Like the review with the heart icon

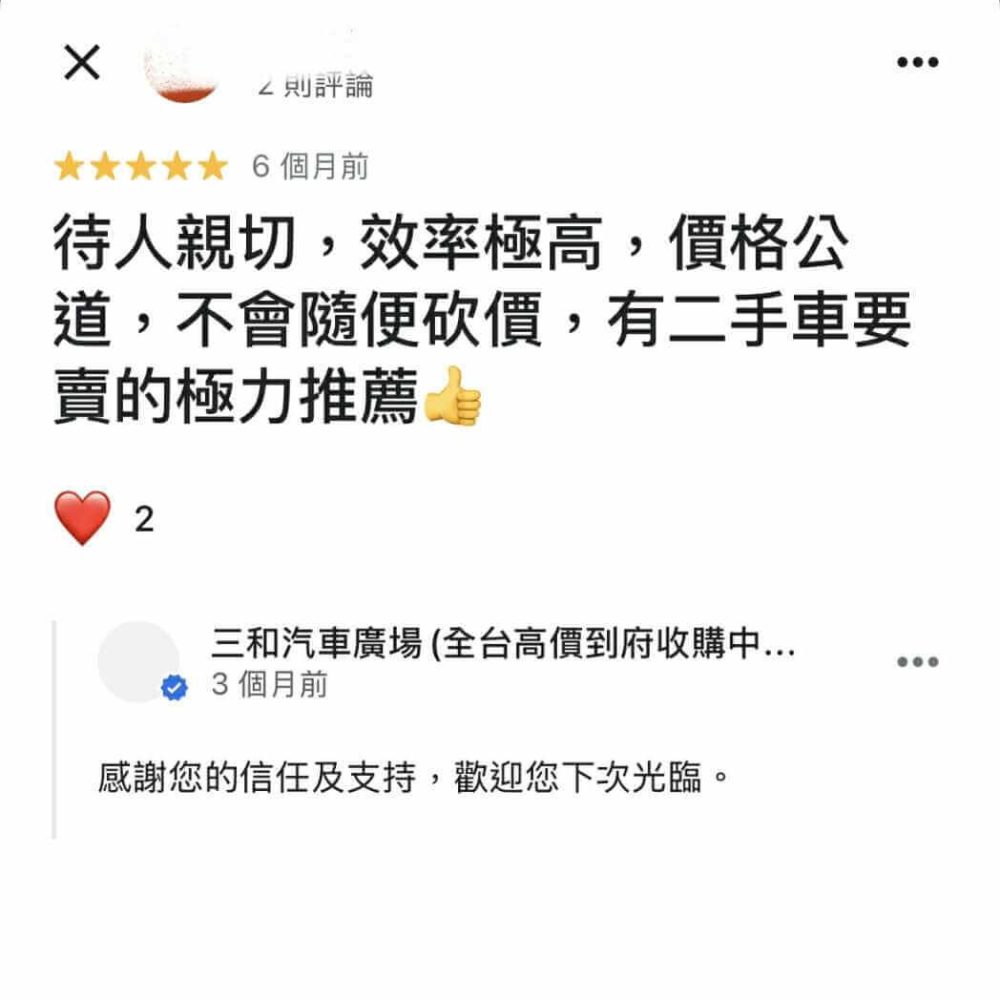pos(83,520)
